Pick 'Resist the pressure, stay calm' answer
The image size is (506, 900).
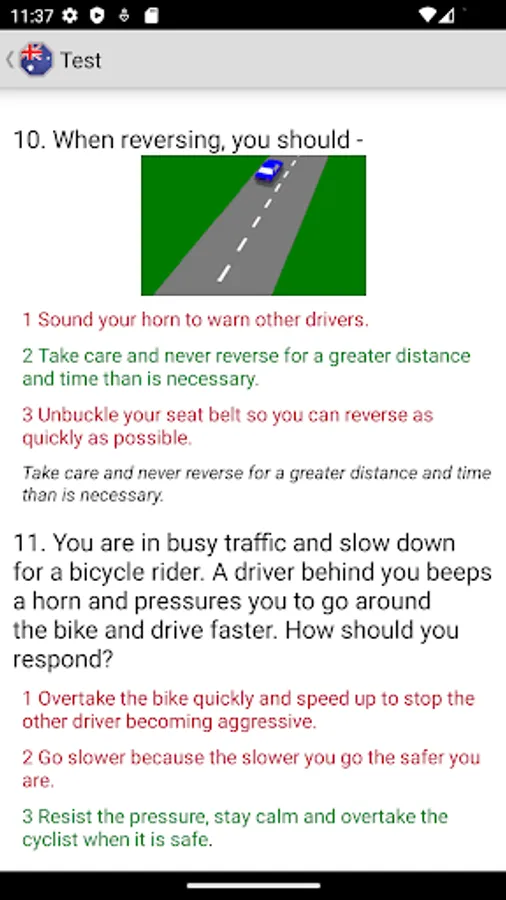click(x=235, y=828)
